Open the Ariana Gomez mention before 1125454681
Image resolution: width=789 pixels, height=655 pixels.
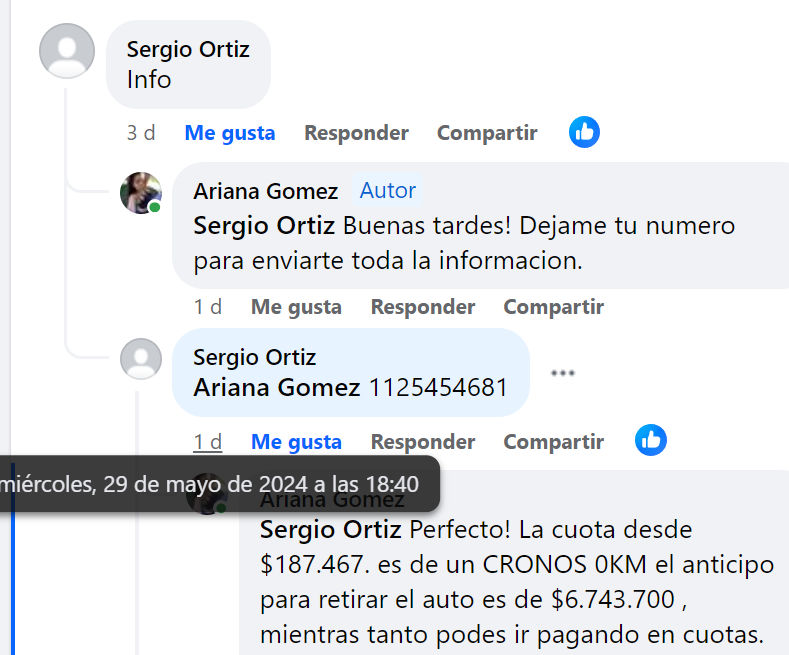point(276,388)
